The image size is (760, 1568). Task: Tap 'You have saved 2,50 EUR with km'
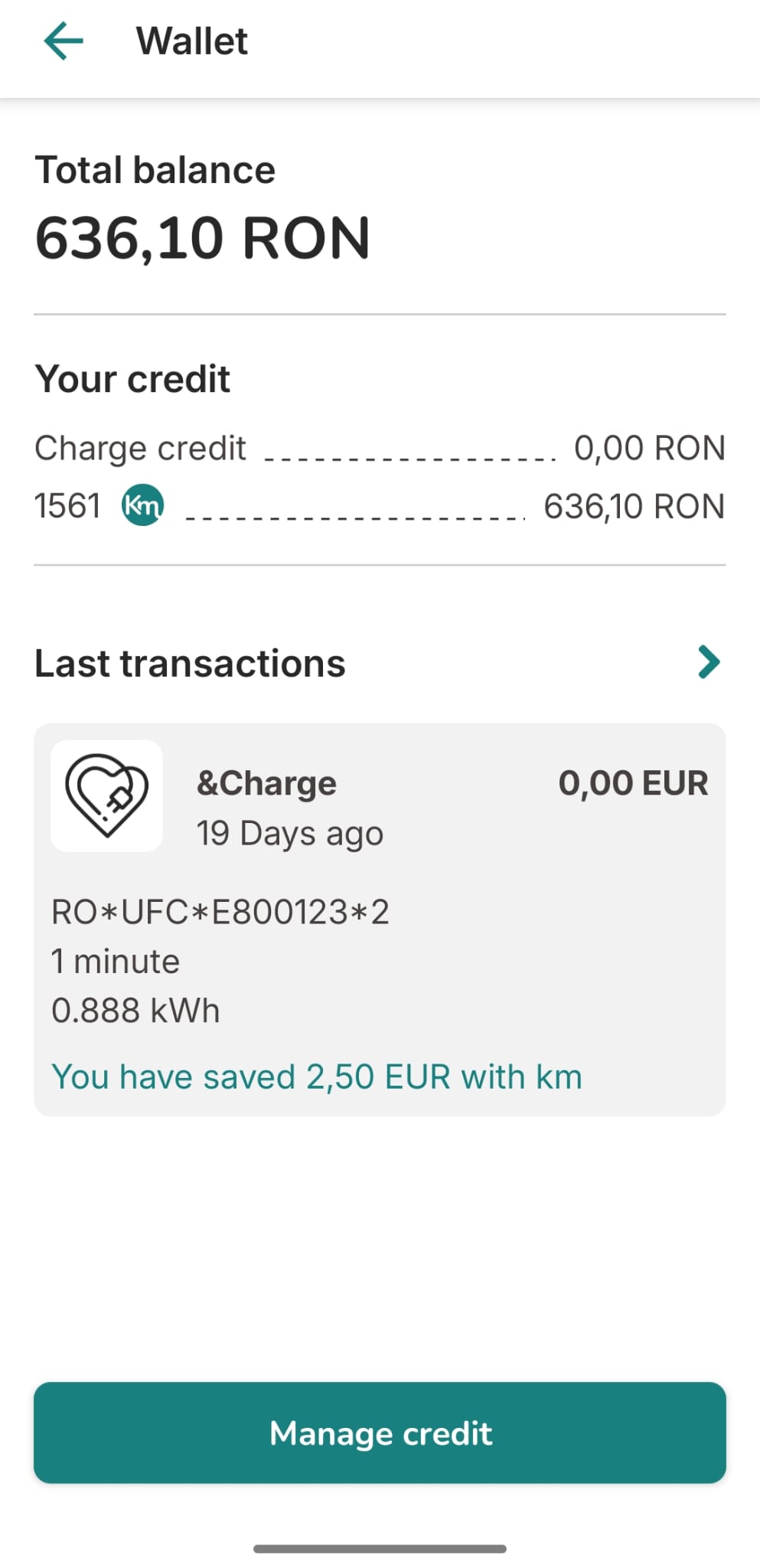[x=316, y=1076]
